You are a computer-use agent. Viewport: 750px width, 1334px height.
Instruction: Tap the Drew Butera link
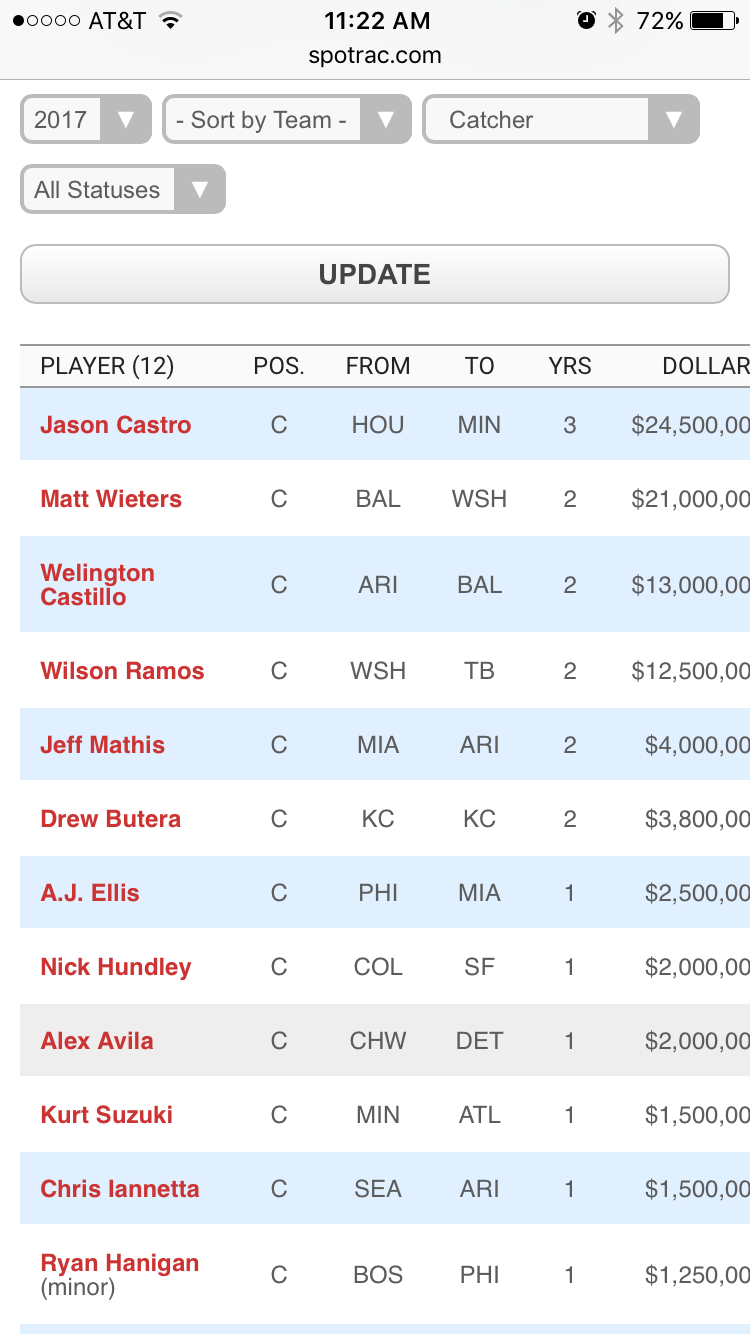click(x=111, y=819)
